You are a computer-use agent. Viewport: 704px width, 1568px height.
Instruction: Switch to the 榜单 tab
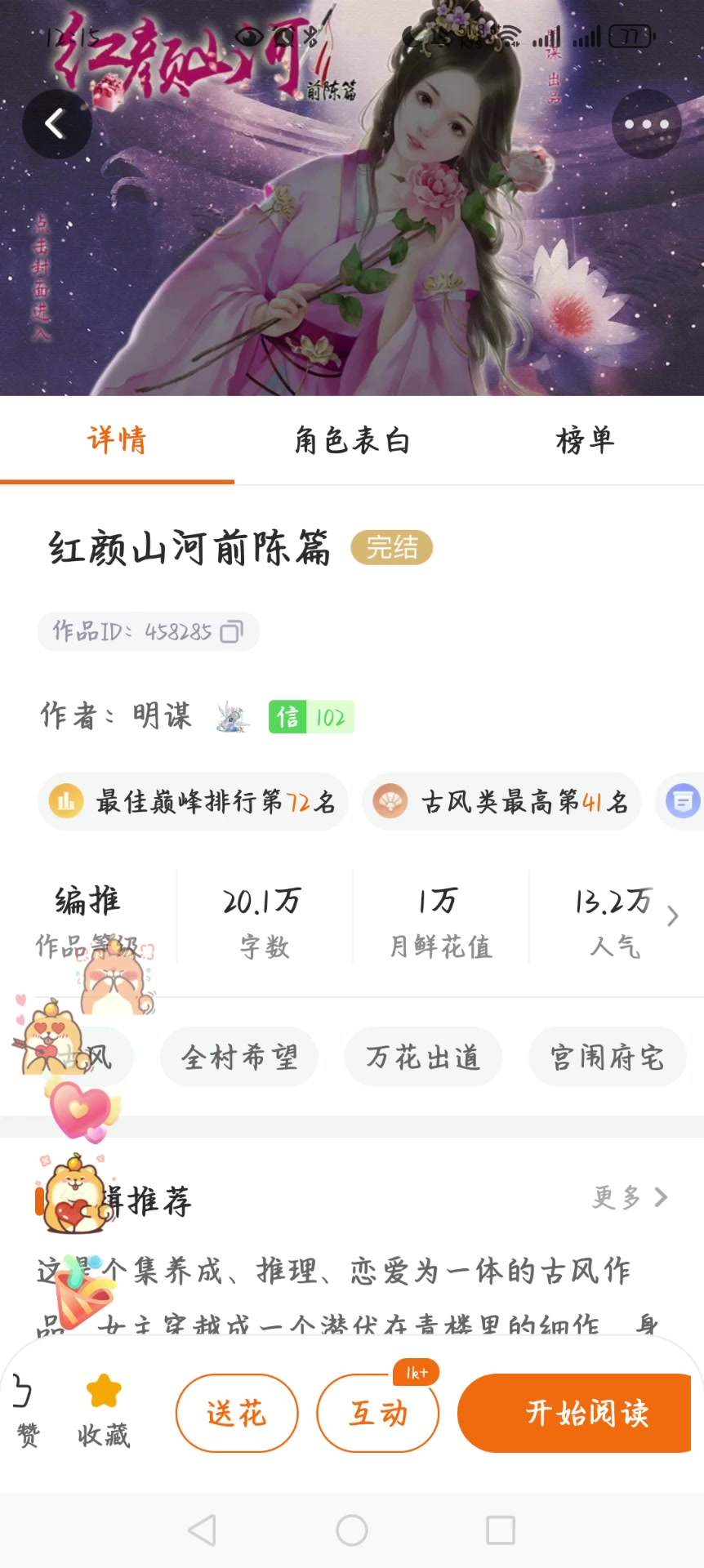point(585,441)
